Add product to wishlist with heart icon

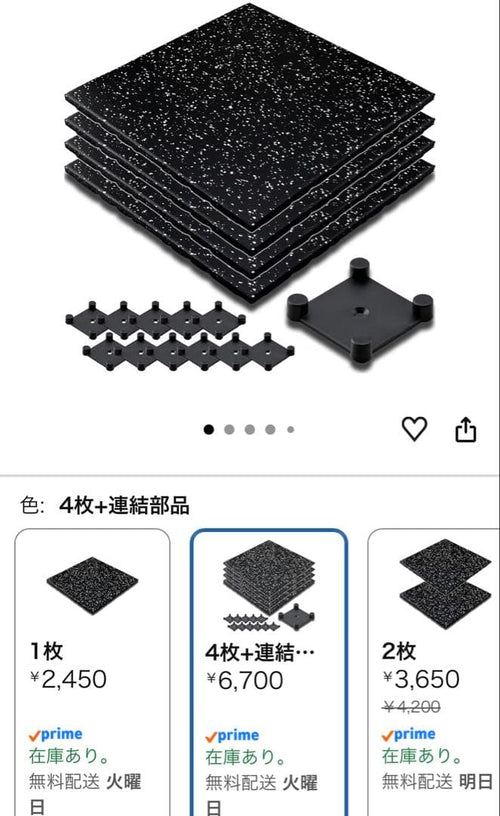pyautogui.click(x=414, y=429)
